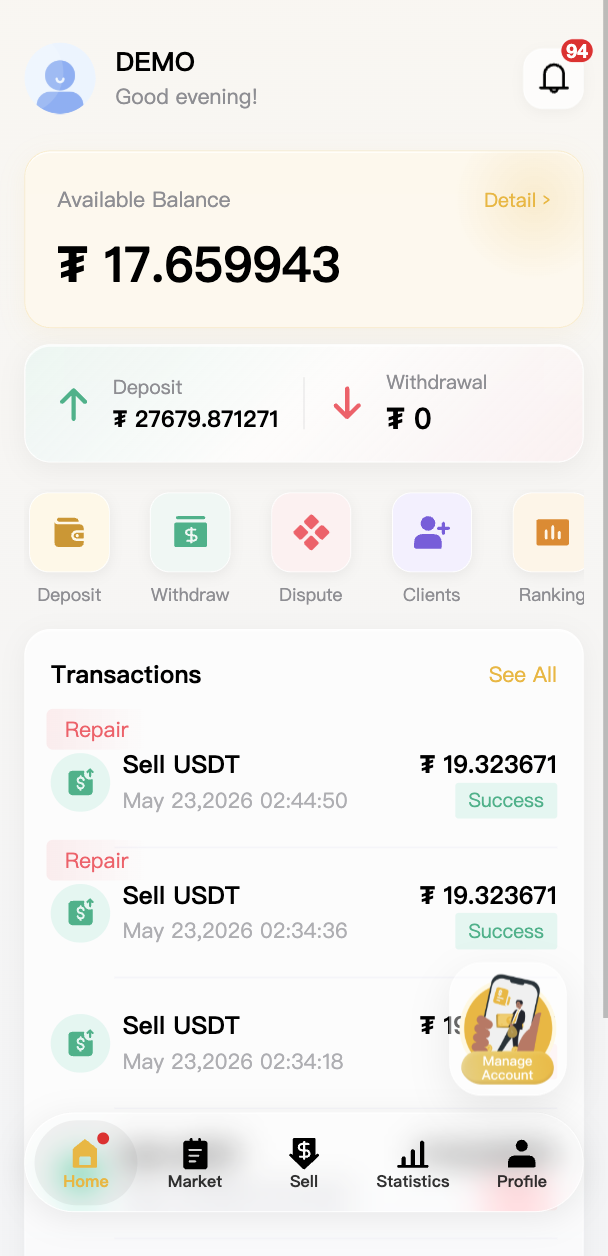The image size is (608, 1256).
Task: Open the Dispute shortcut
Action: 311,548
